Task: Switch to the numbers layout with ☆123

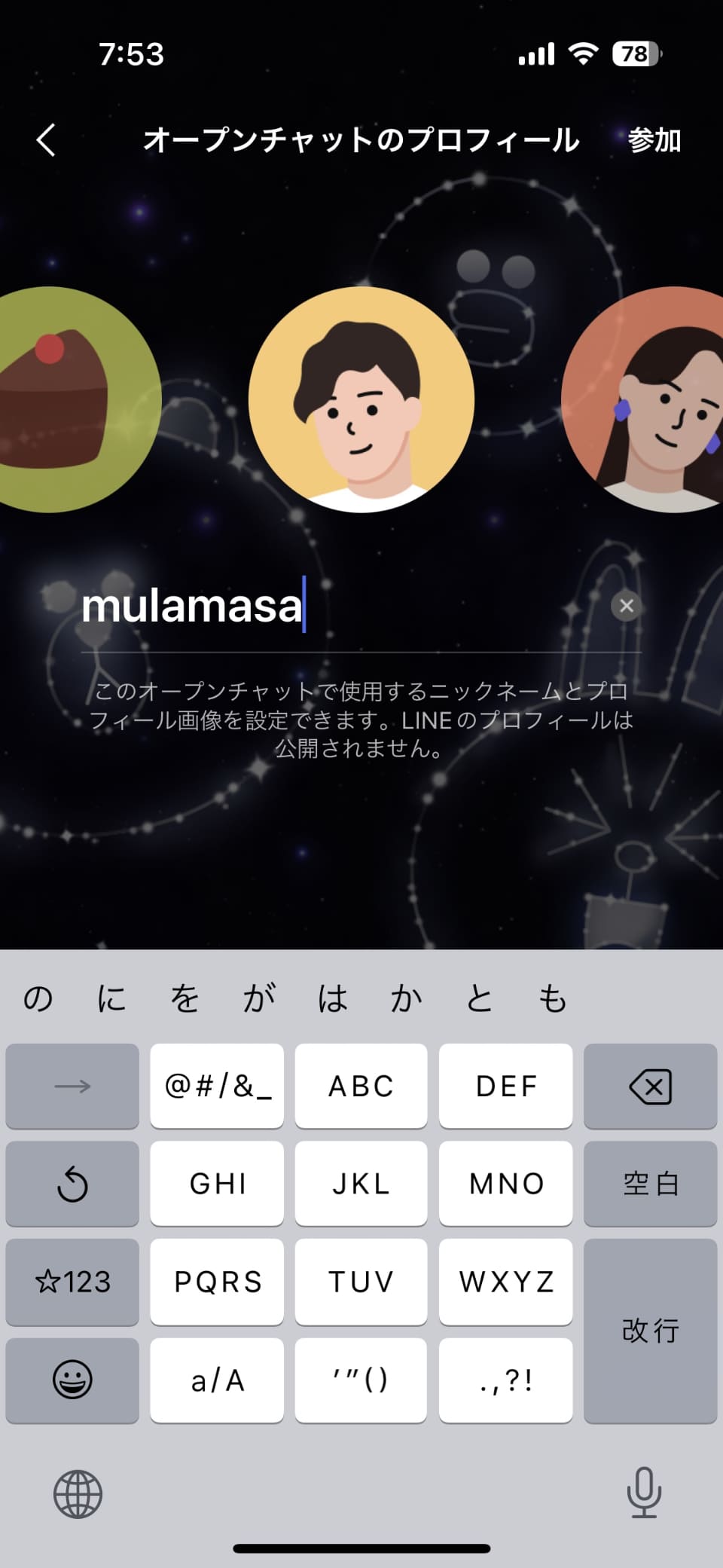Action: pos(72,1282)
